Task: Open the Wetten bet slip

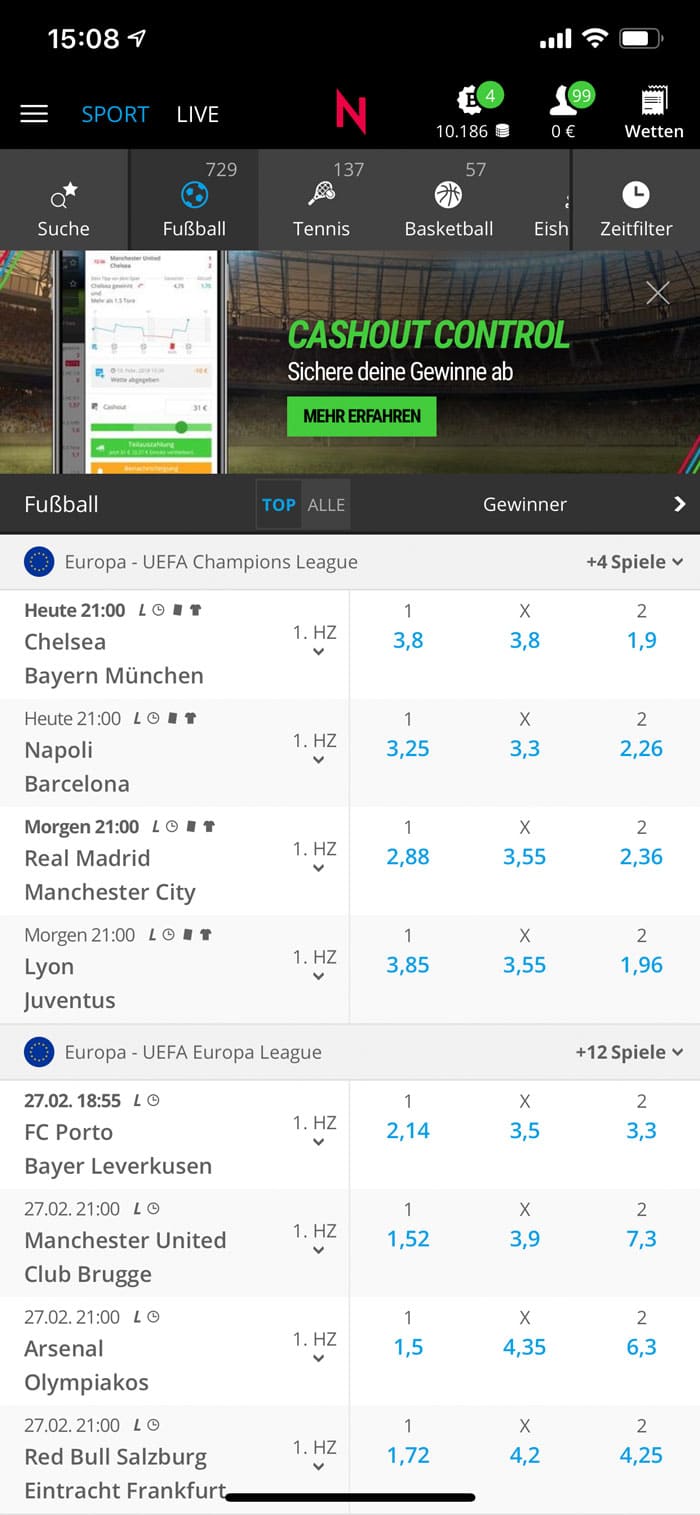Action: click(x=653, y=113)
